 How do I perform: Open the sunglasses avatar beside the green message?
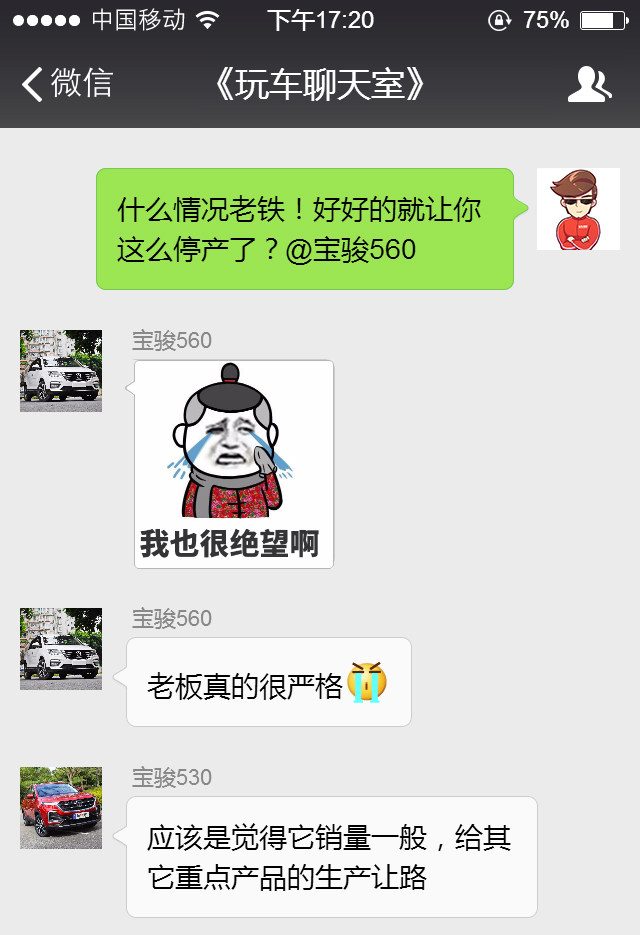578,209
